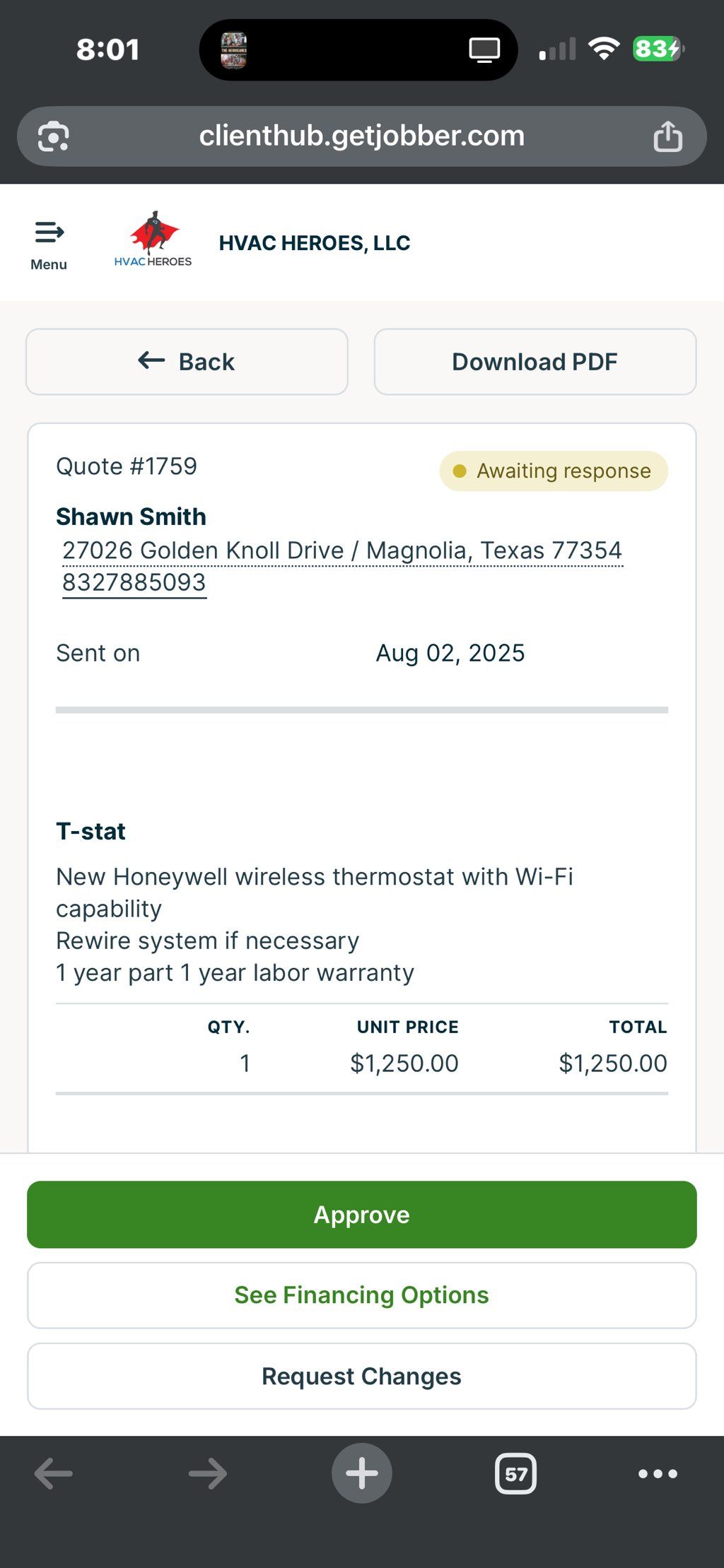Approve the quote
The image size is (724, 1568).
tap(362, 1214)
